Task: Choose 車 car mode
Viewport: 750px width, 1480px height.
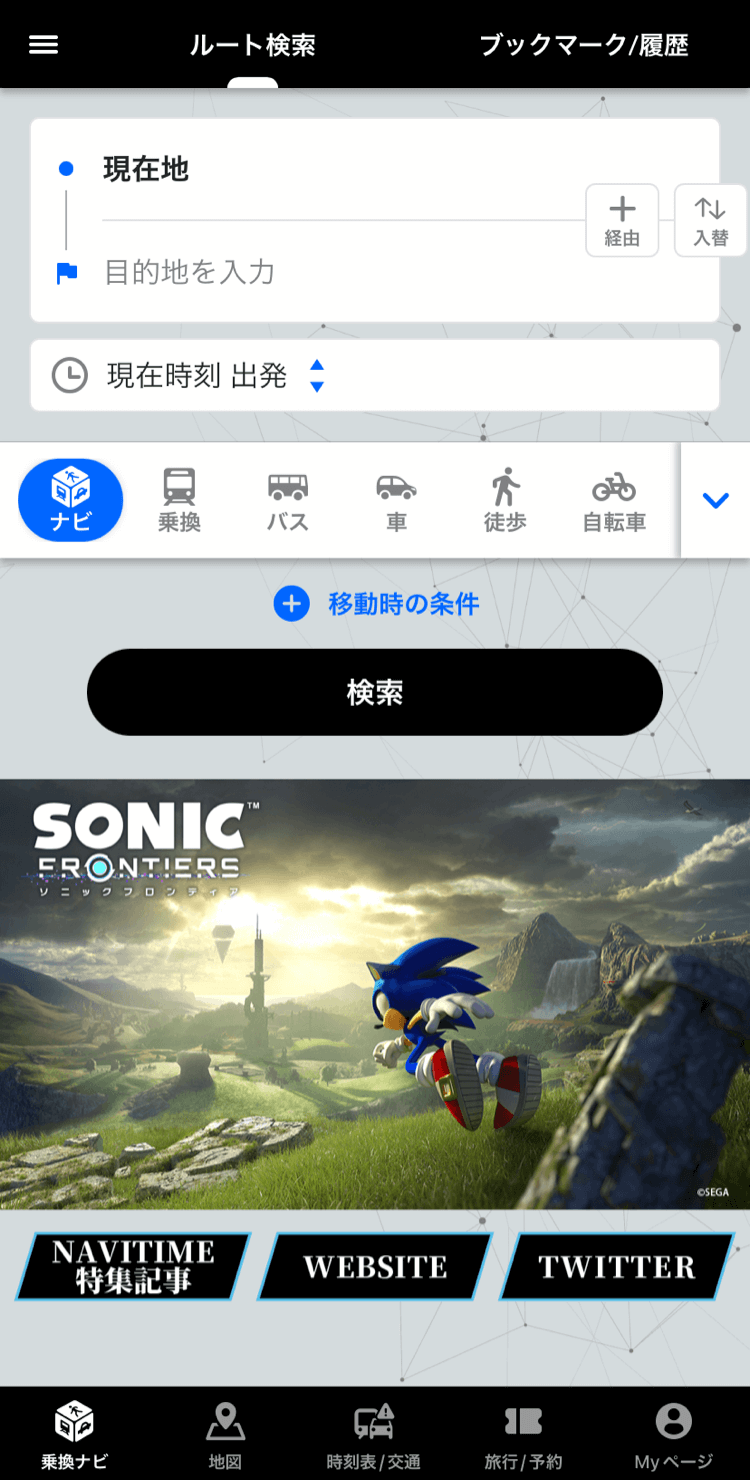Action: [x=396, y=500]
